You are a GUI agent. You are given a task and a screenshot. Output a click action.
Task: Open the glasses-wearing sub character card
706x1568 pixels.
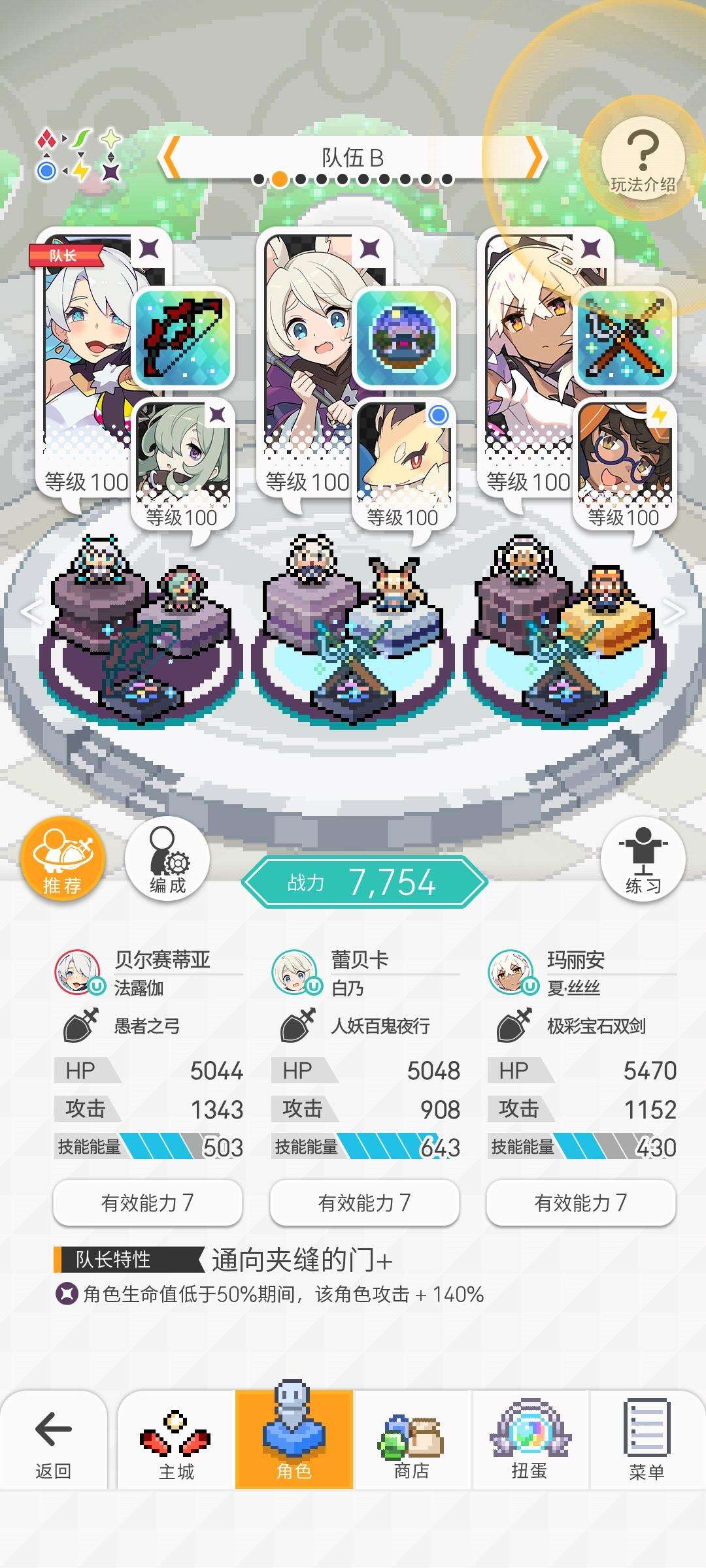(x=625, y=461)
